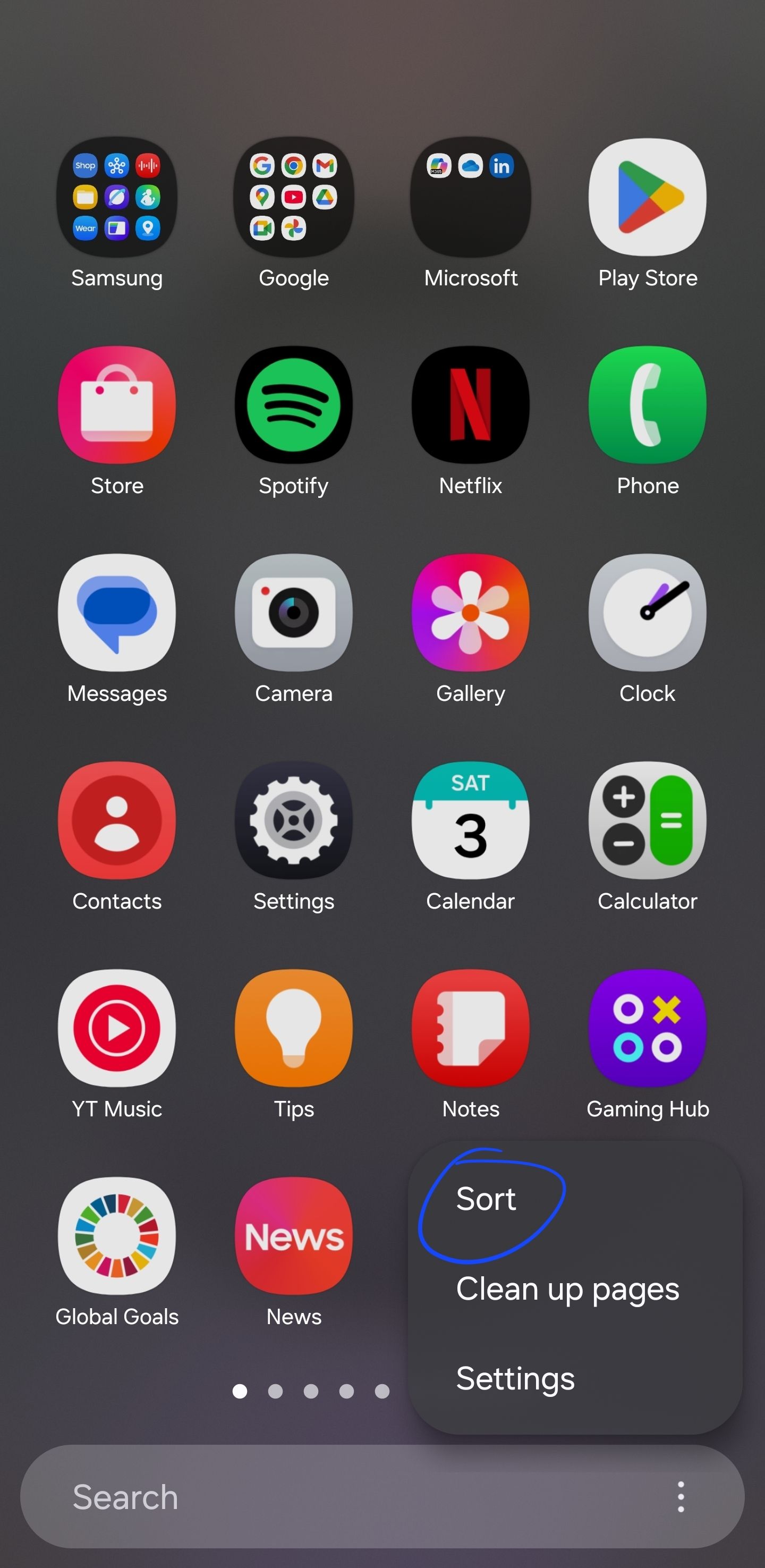The image size is (765, 1568).
Task: Open the Samsung Store app
Action: 116,405
